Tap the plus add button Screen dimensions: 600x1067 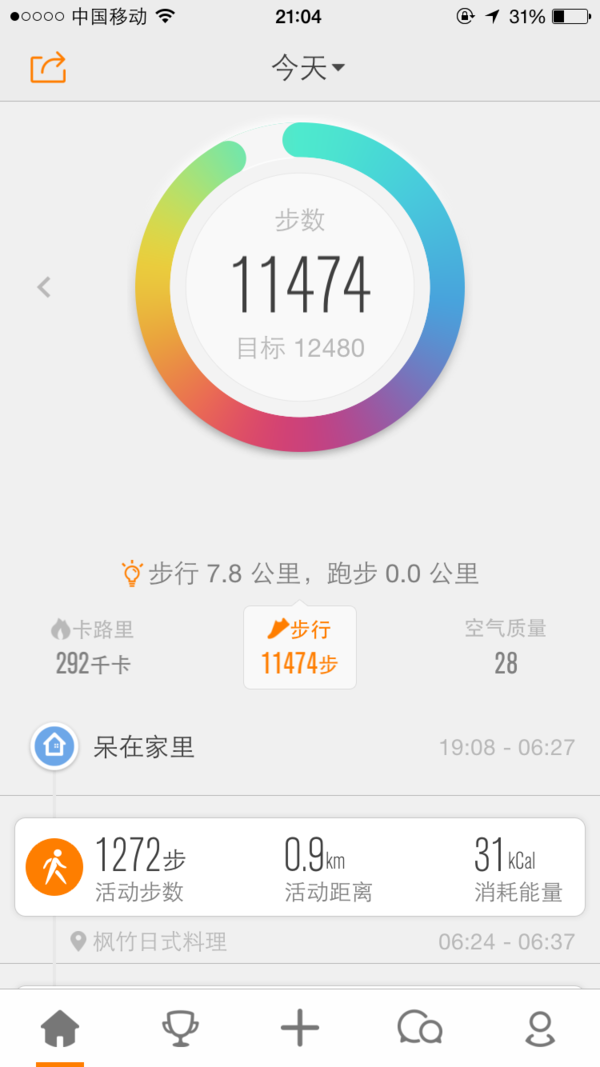tap(300, 1028)
